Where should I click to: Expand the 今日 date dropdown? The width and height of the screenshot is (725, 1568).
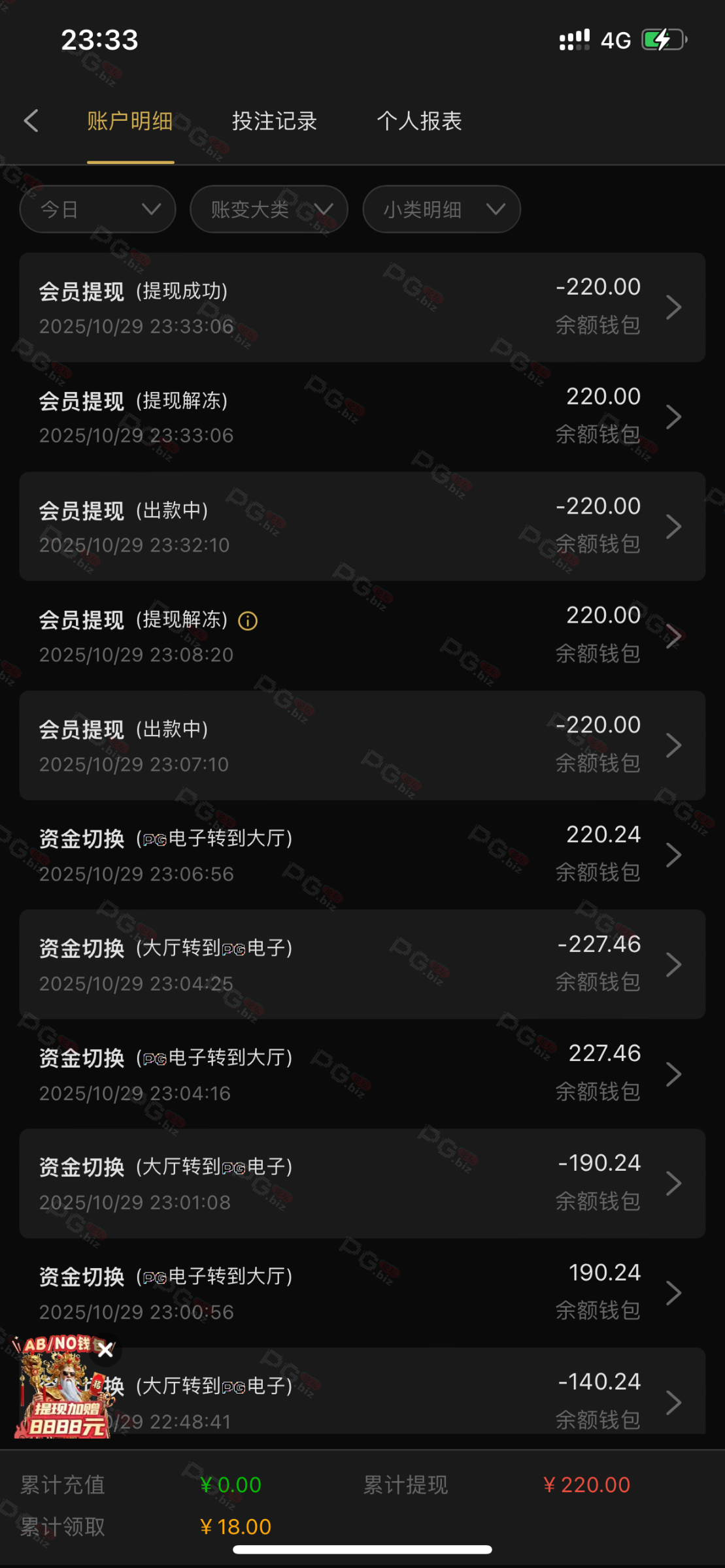[x=98, y=210]
